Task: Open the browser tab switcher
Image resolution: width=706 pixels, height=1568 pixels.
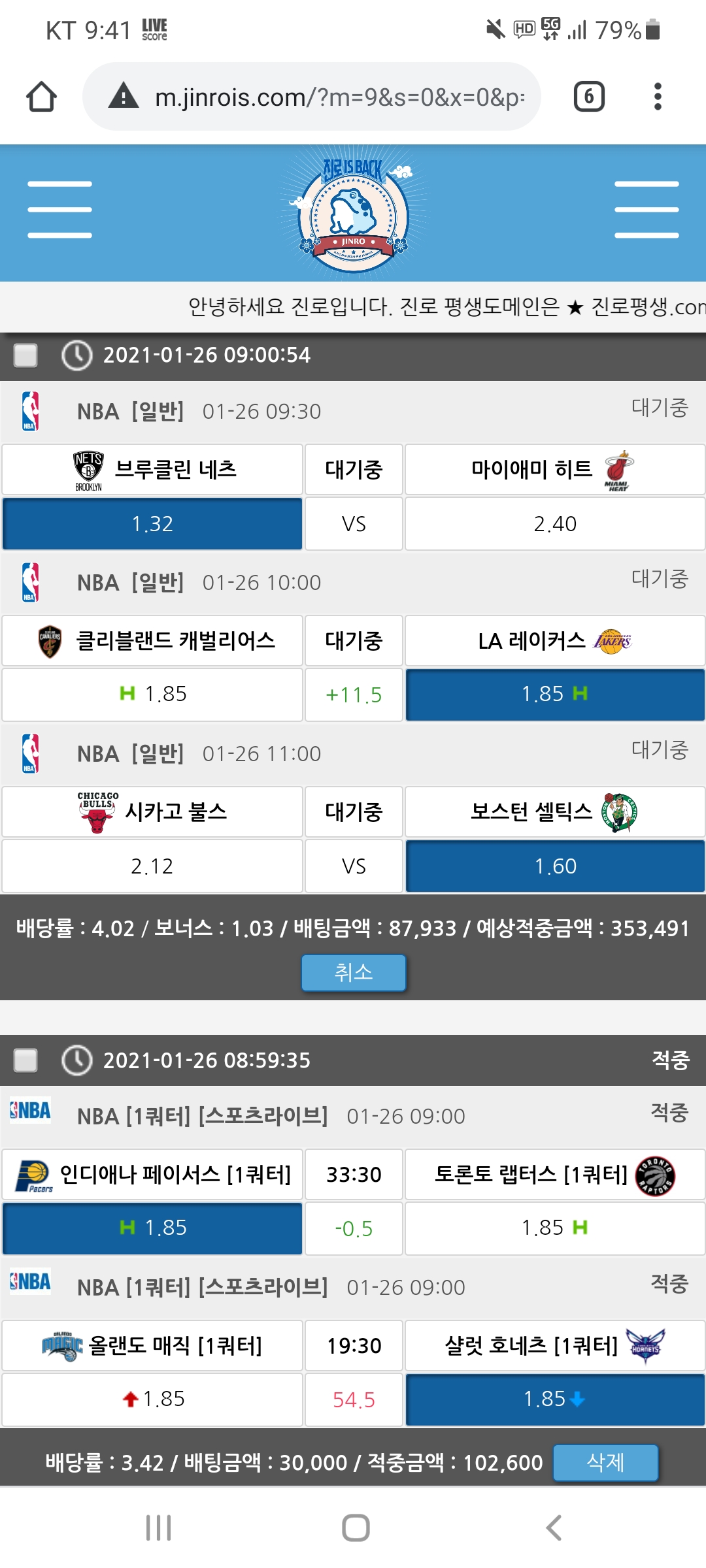Action: [x=588, y=97]
